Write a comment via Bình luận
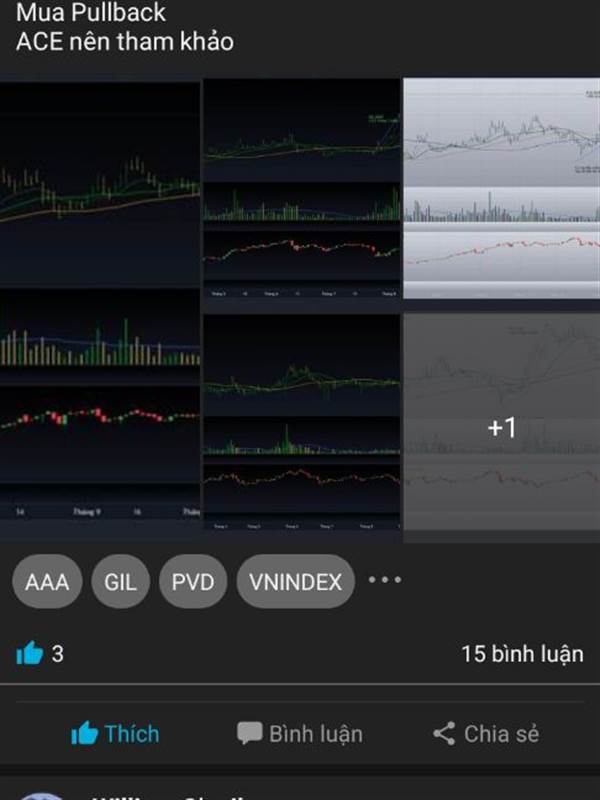This screenshot has height=800, width=600. tap(300, 734)
